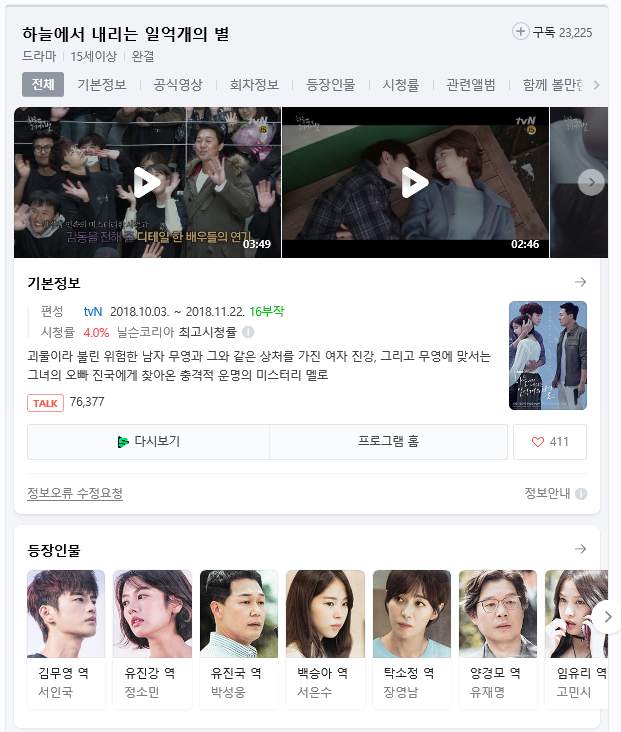Open the 회차정보 tab

pos(254,85)
